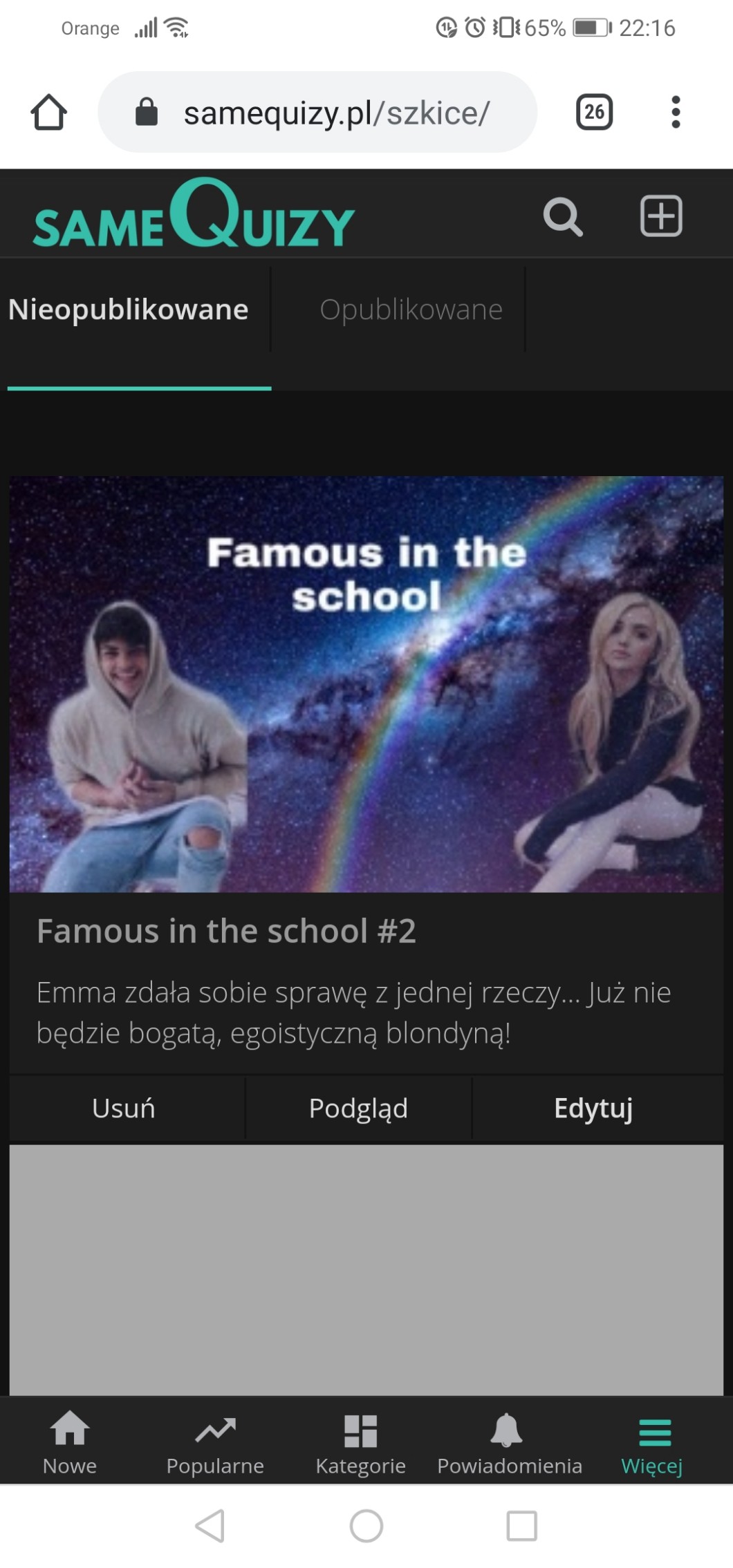Switch to the Opublikowane tab

click(x=411, y=310)
